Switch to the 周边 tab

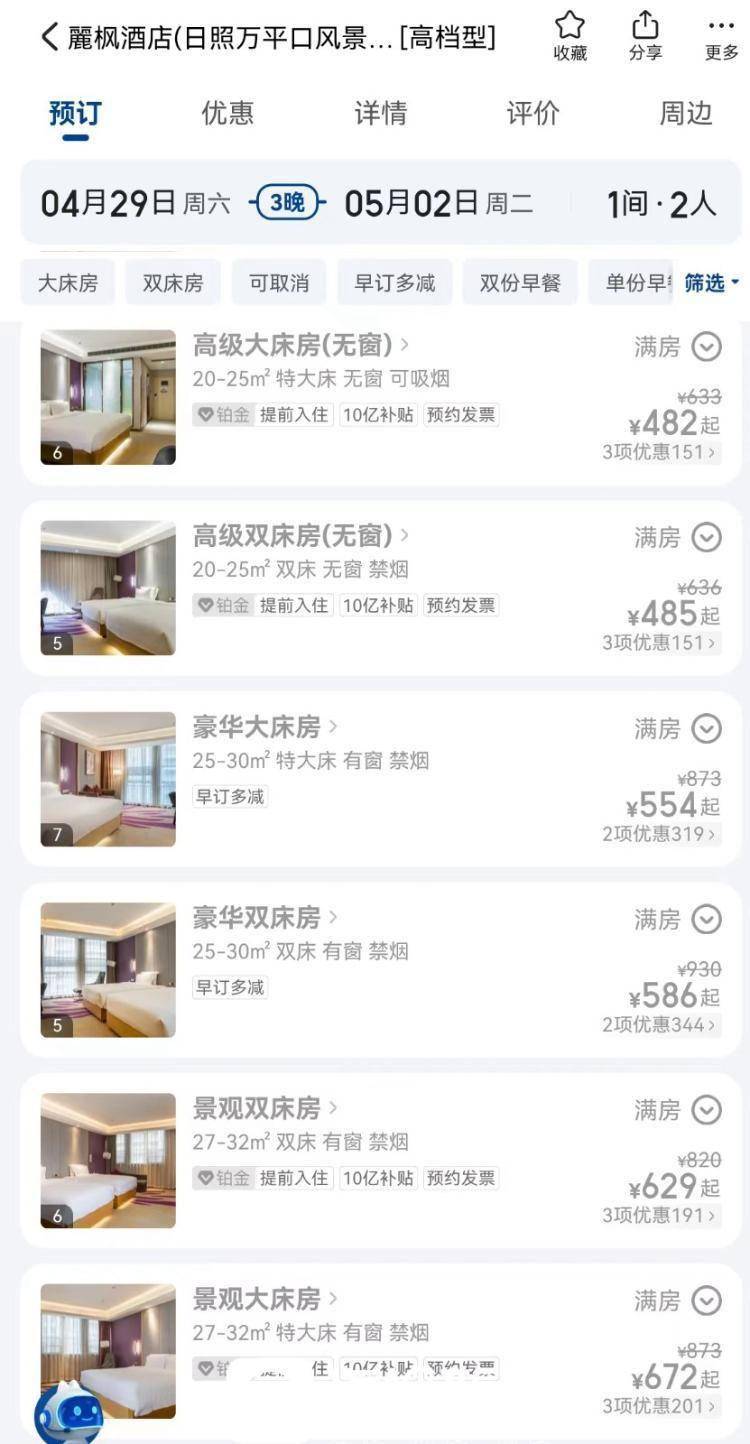[685, 113]
